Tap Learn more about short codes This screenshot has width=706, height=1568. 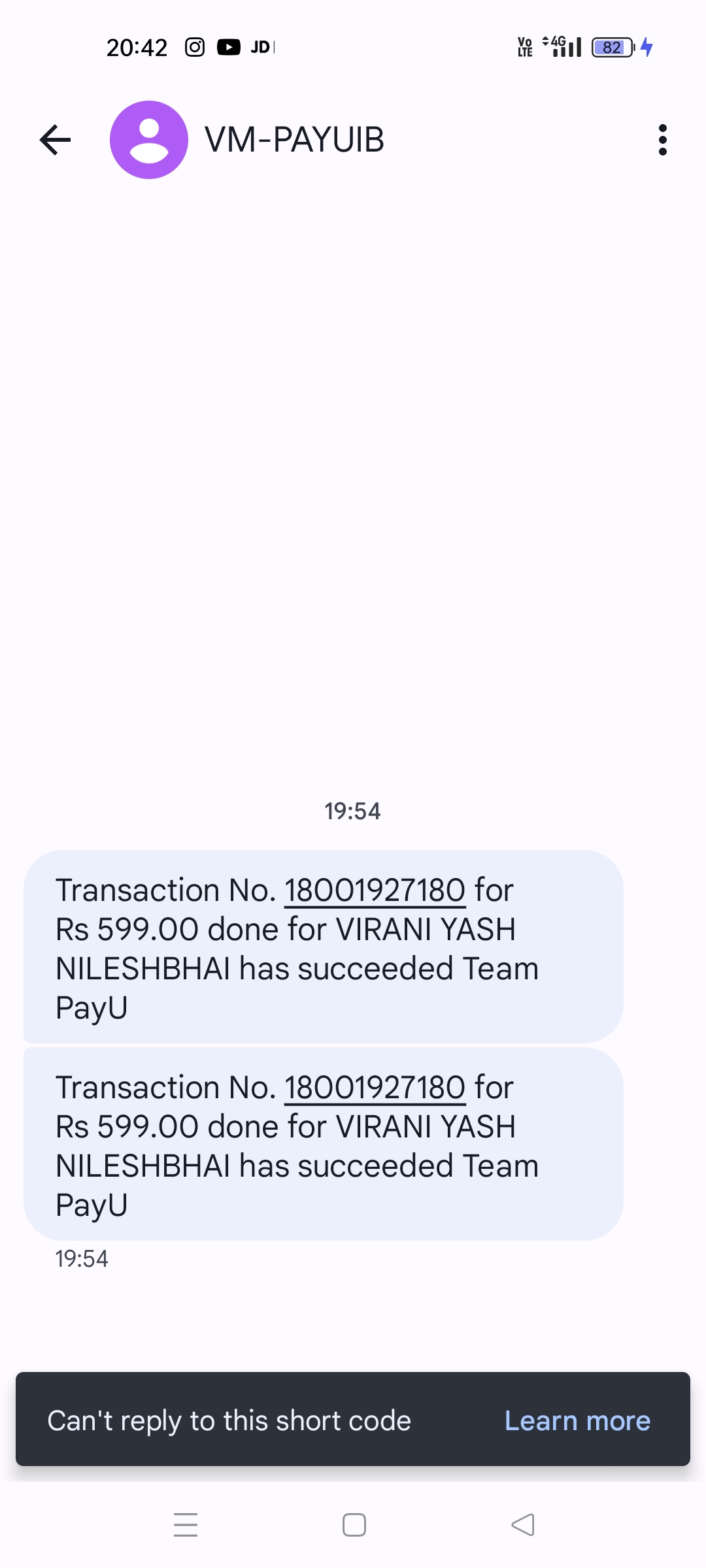click(x=577, y=1421)
